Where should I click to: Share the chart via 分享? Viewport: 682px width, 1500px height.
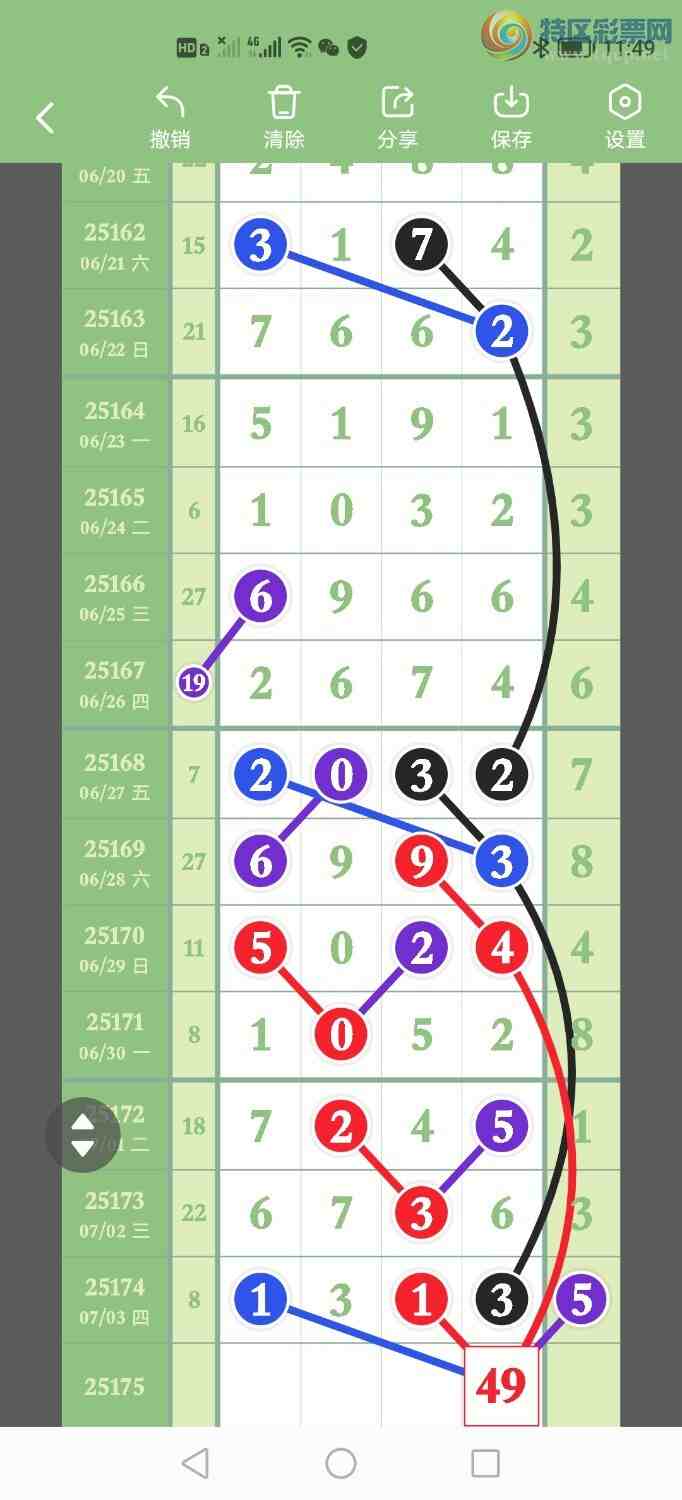tap(398, 117)
